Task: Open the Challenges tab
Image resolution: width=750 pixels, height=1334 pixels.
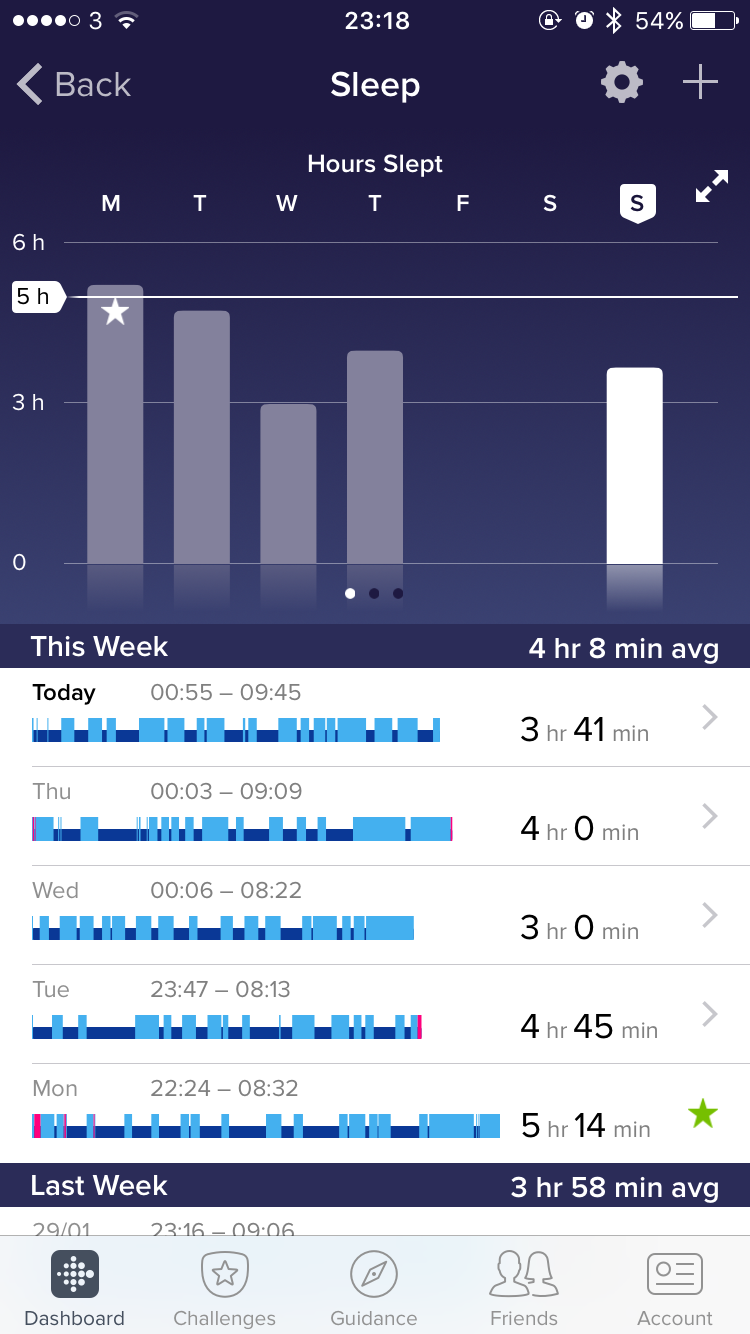Action: coord(225,1288)
